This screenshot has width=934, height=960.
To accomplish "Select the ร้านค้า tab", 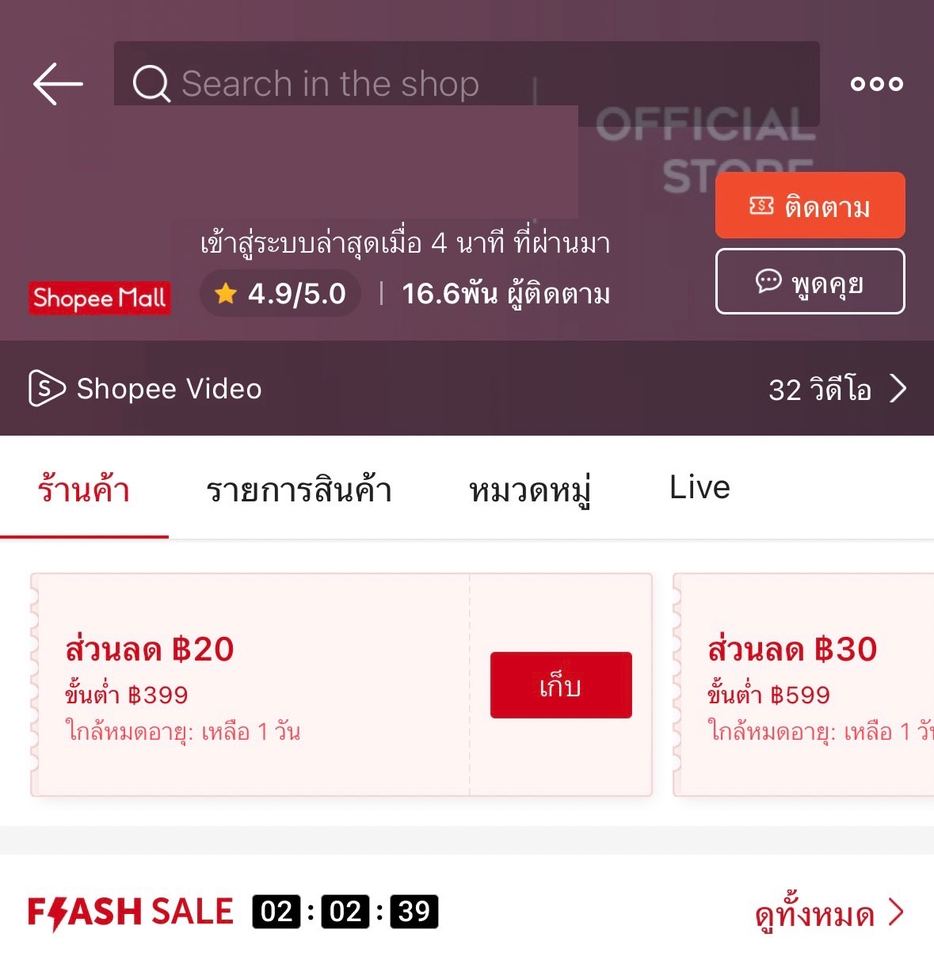I will tap(83, 487).
